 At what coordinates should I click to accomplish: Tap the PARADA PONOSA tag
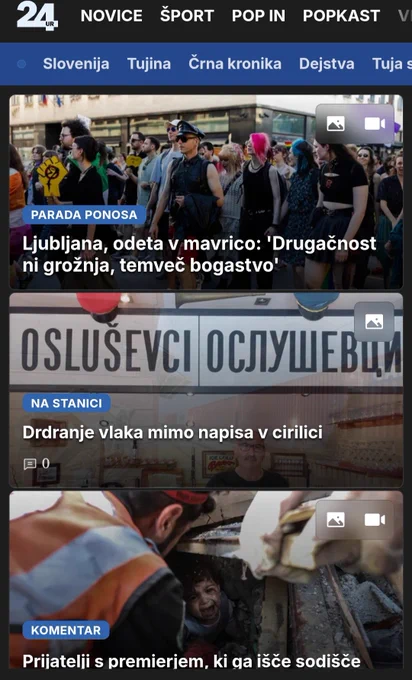point(84,215)
